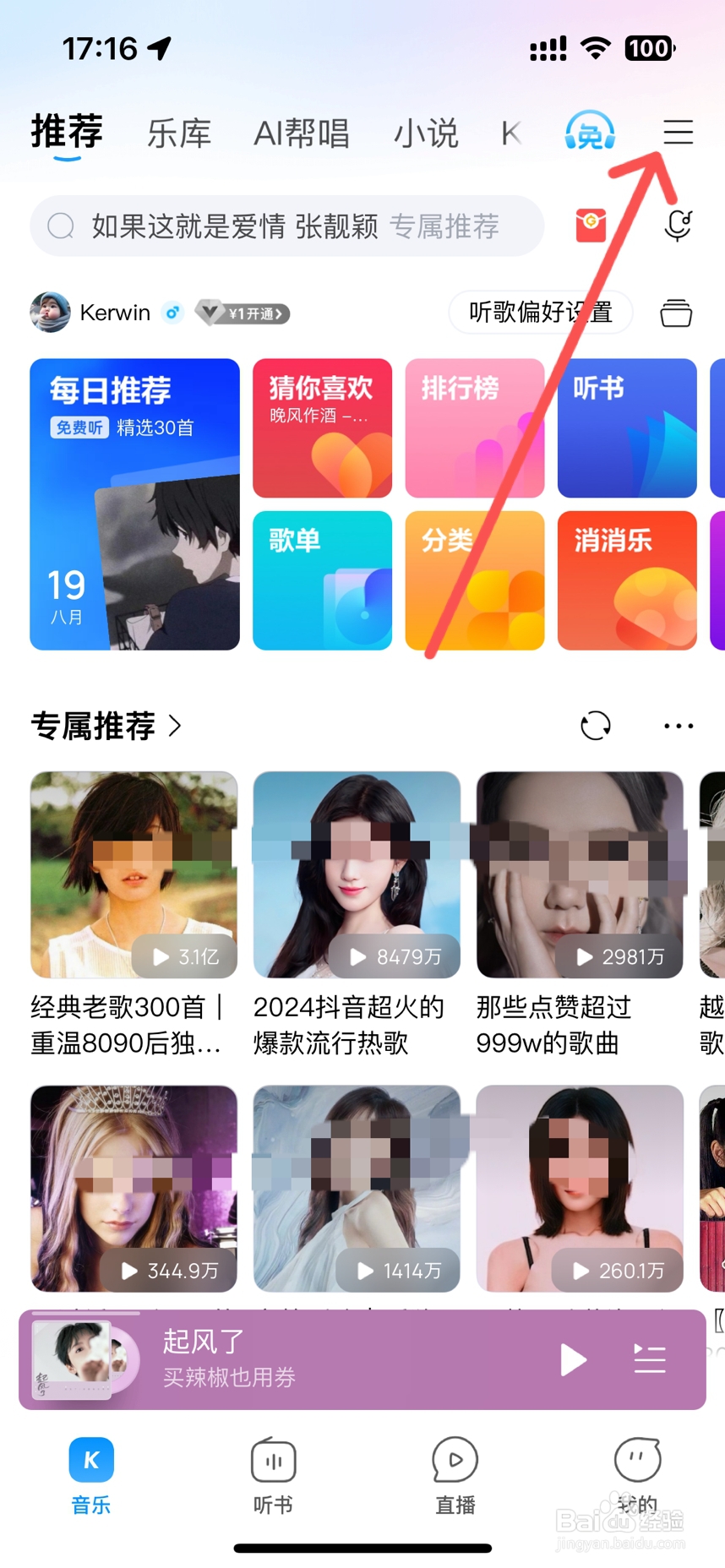This screenshot has height=1568, width=725.
Task: Switch to the 乐库 tab
Action: click(x=178, y=133)
